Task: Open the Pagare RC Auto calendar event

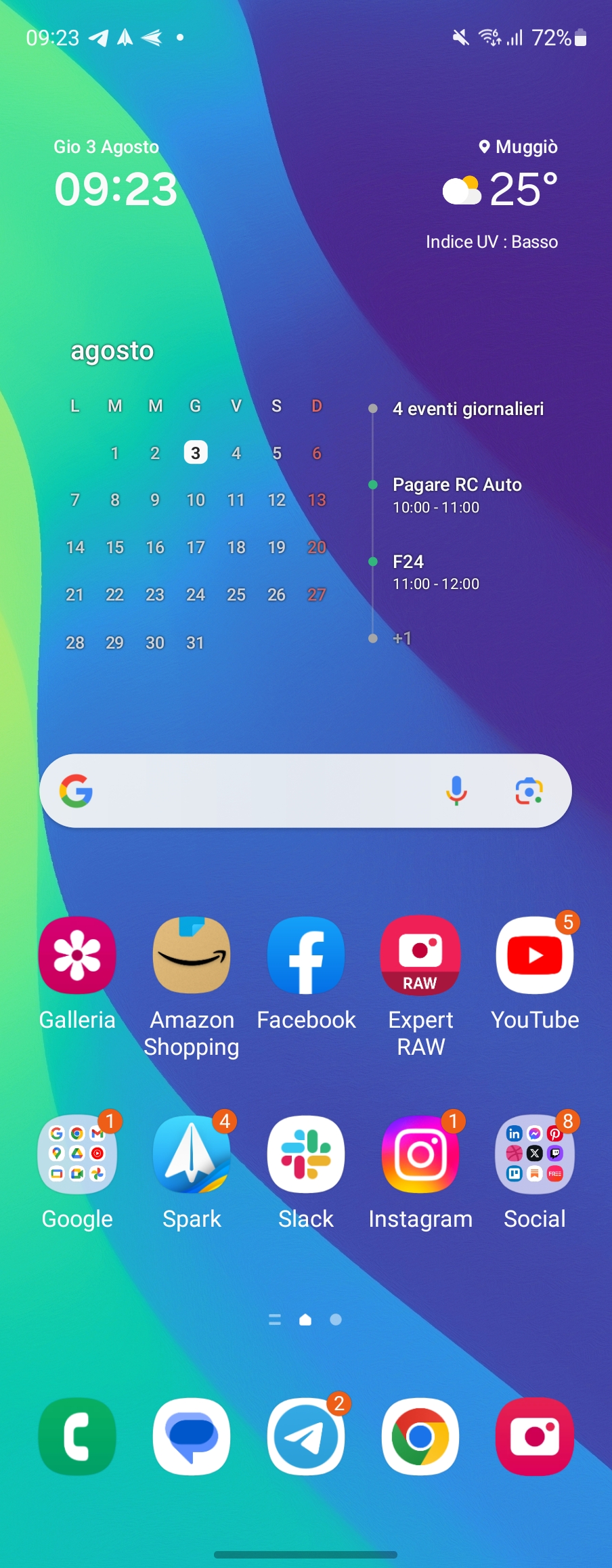Action: click(x=457, y=495)
